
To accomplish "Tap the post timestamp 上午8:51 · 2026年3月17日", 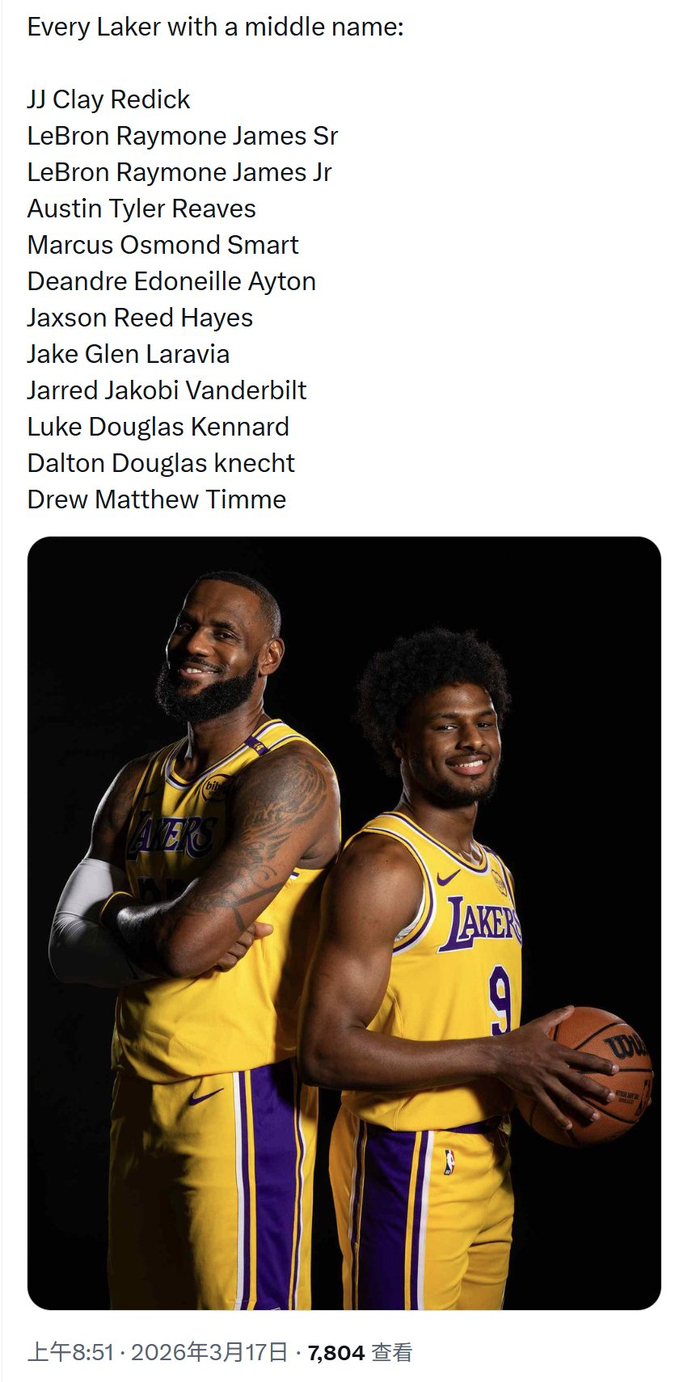I will [x=157, y=1353].
